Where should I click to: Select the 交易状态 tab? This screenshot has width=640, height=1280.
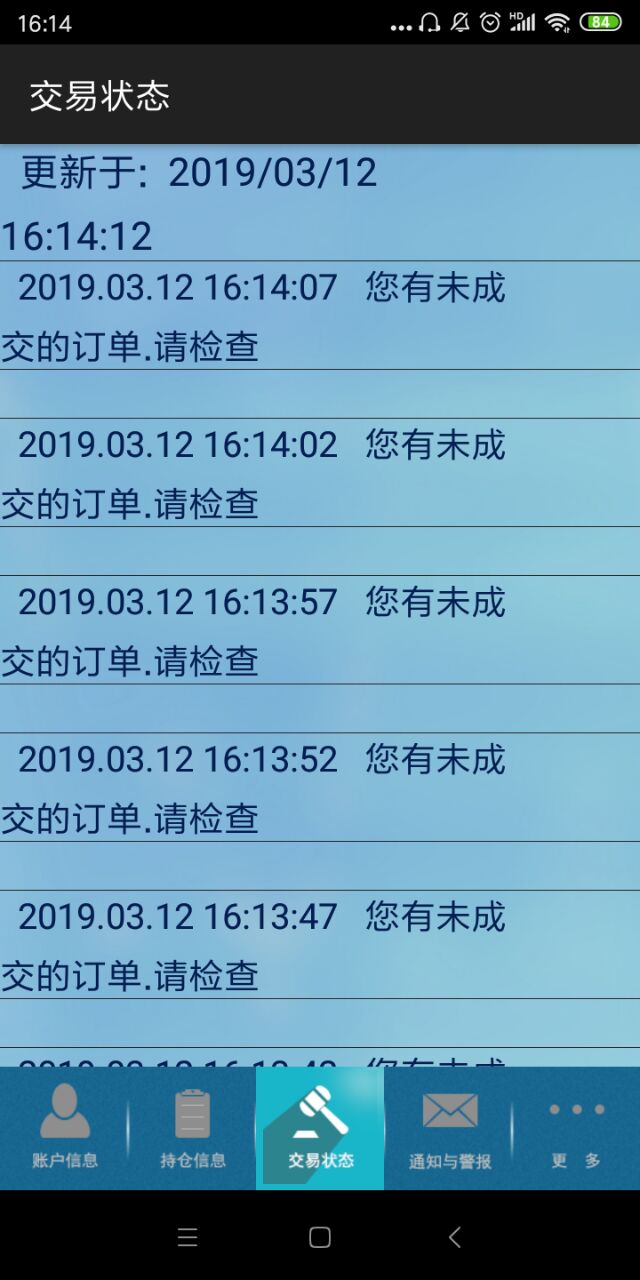(x=320, y=1128)
